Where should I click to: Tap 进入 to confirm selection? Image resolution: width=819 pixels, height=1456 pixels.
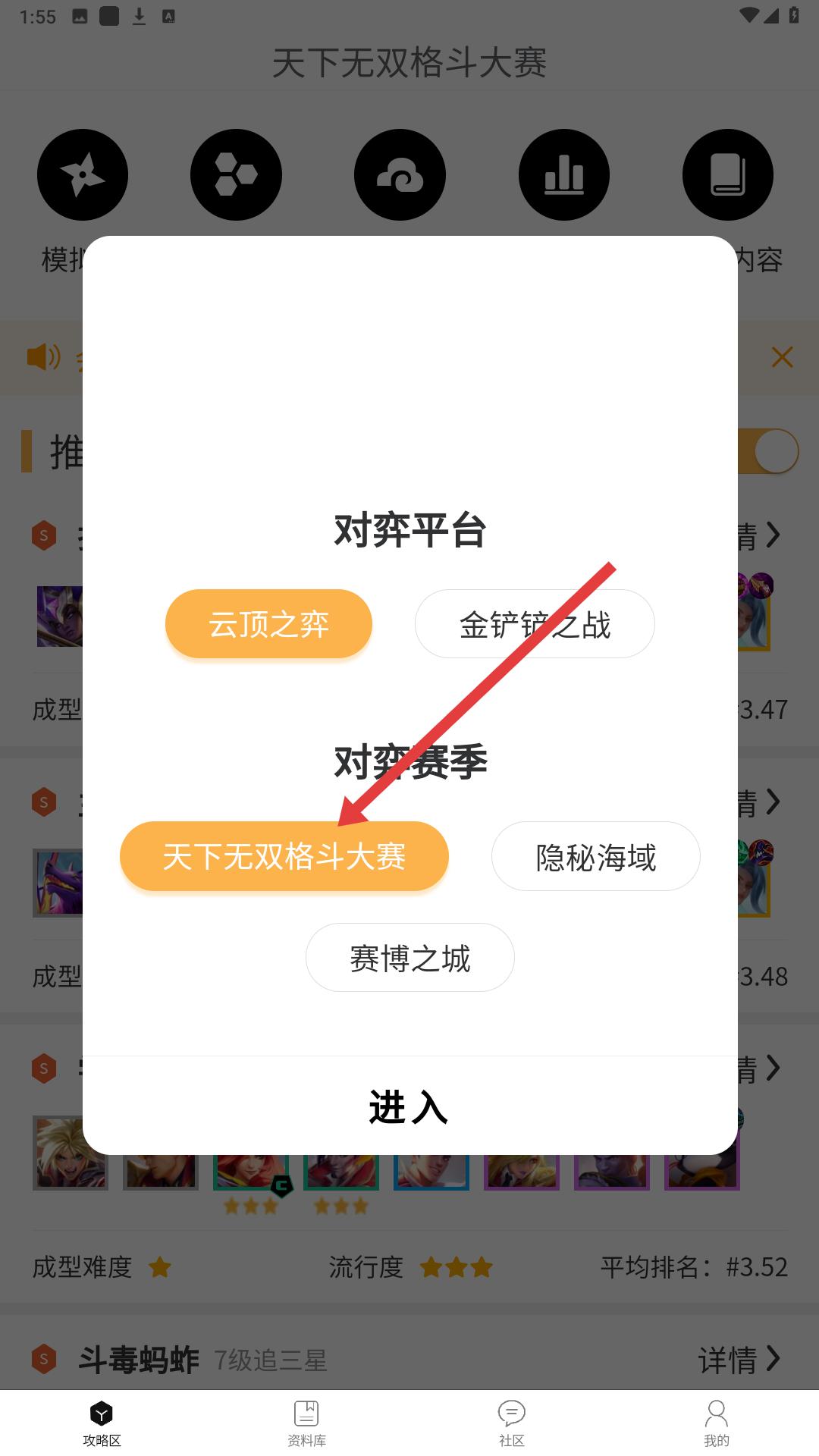(409, 1106)
